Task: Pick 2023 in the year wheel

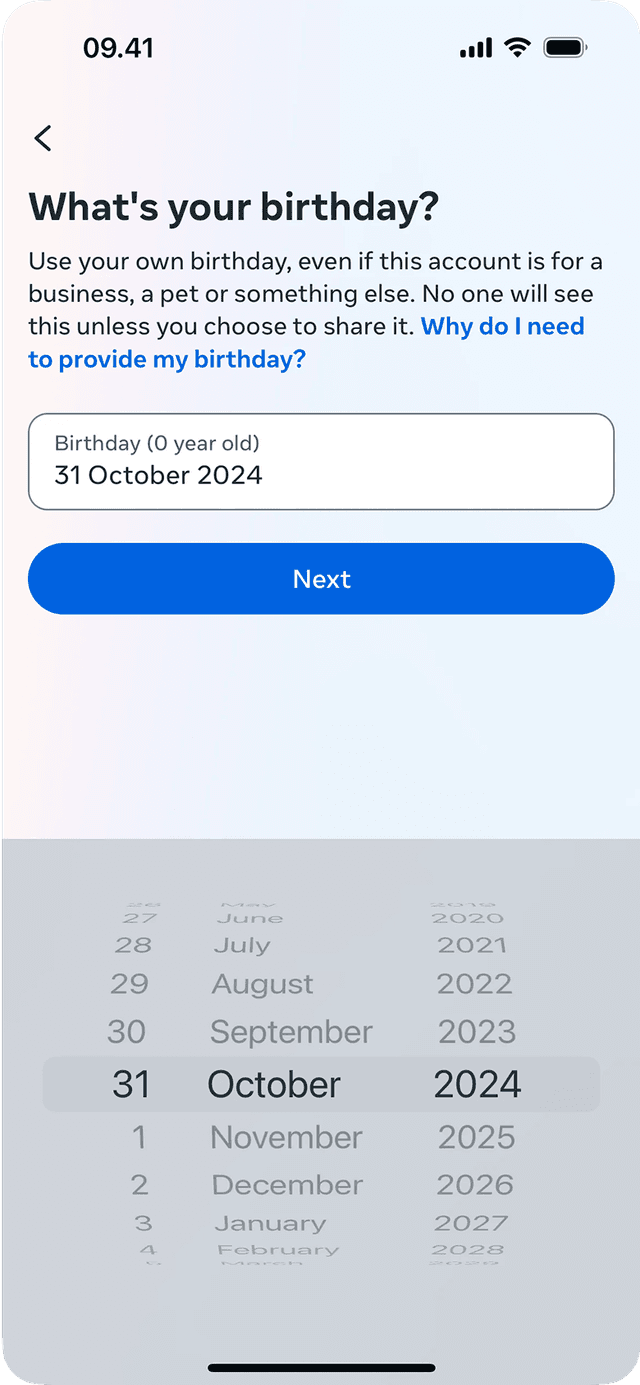Action: point(477,1032)
